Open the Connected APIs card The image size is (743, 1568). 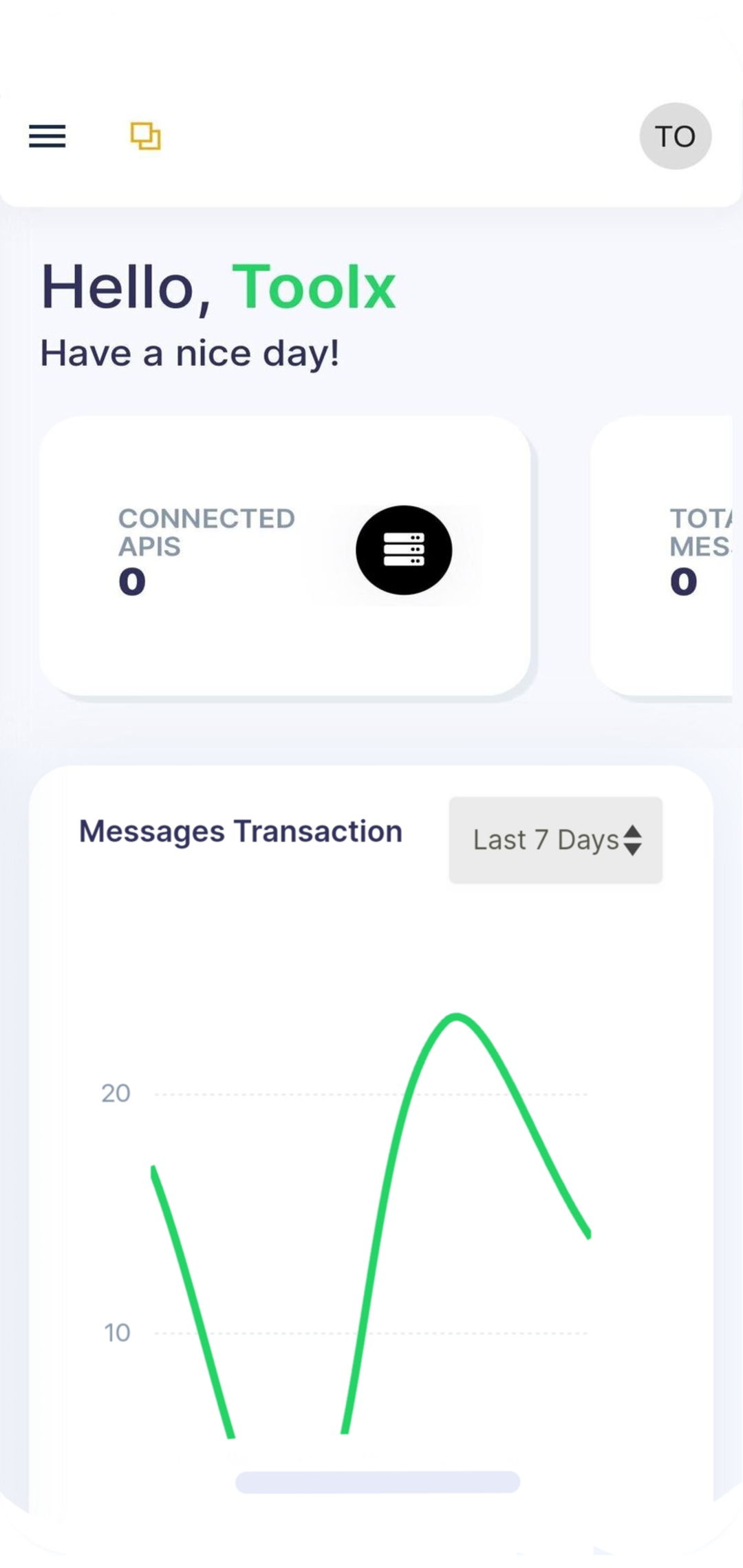[285, 556]
